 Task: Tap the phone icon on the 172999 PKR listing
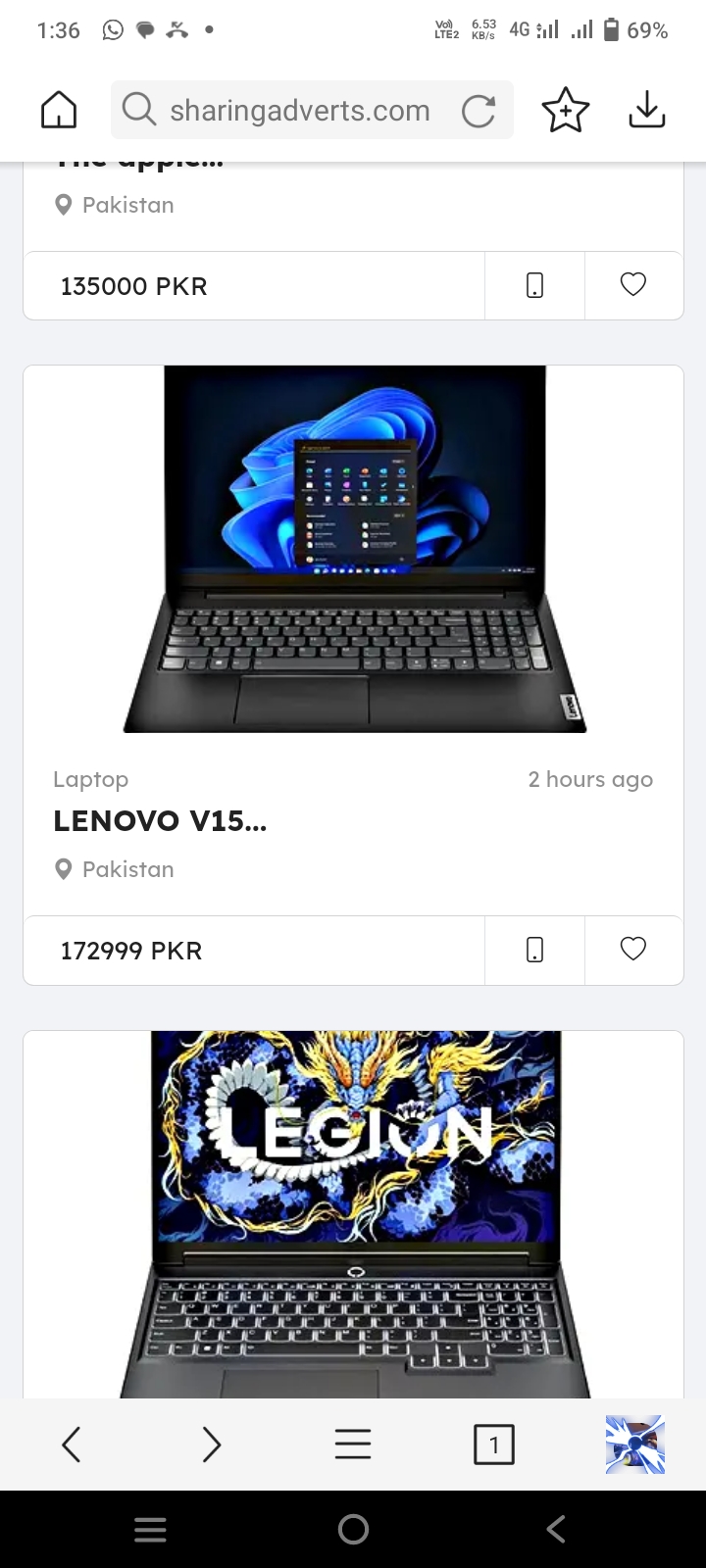(534, 950)
